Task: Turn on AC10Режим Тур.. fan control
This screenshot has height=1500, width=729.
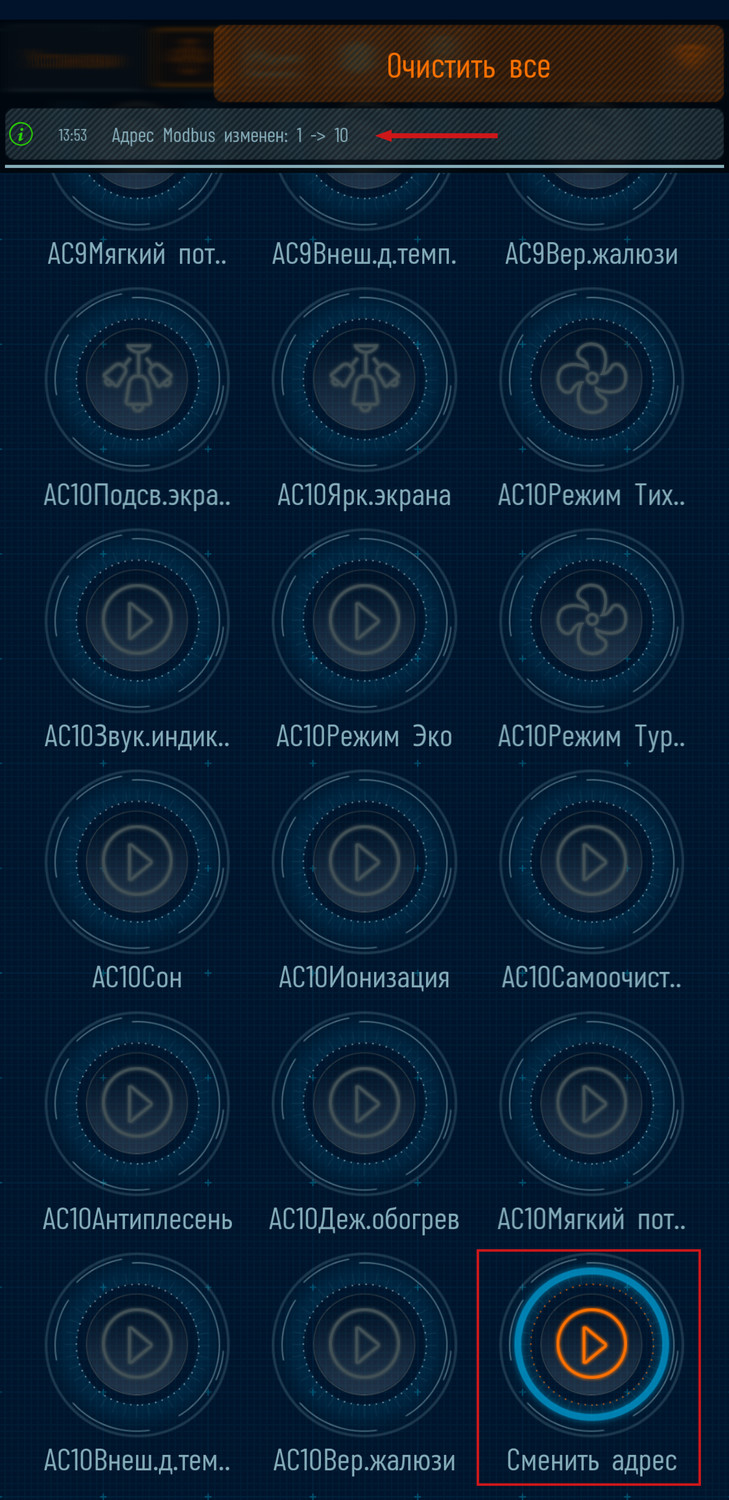Action: coord(591,621)
